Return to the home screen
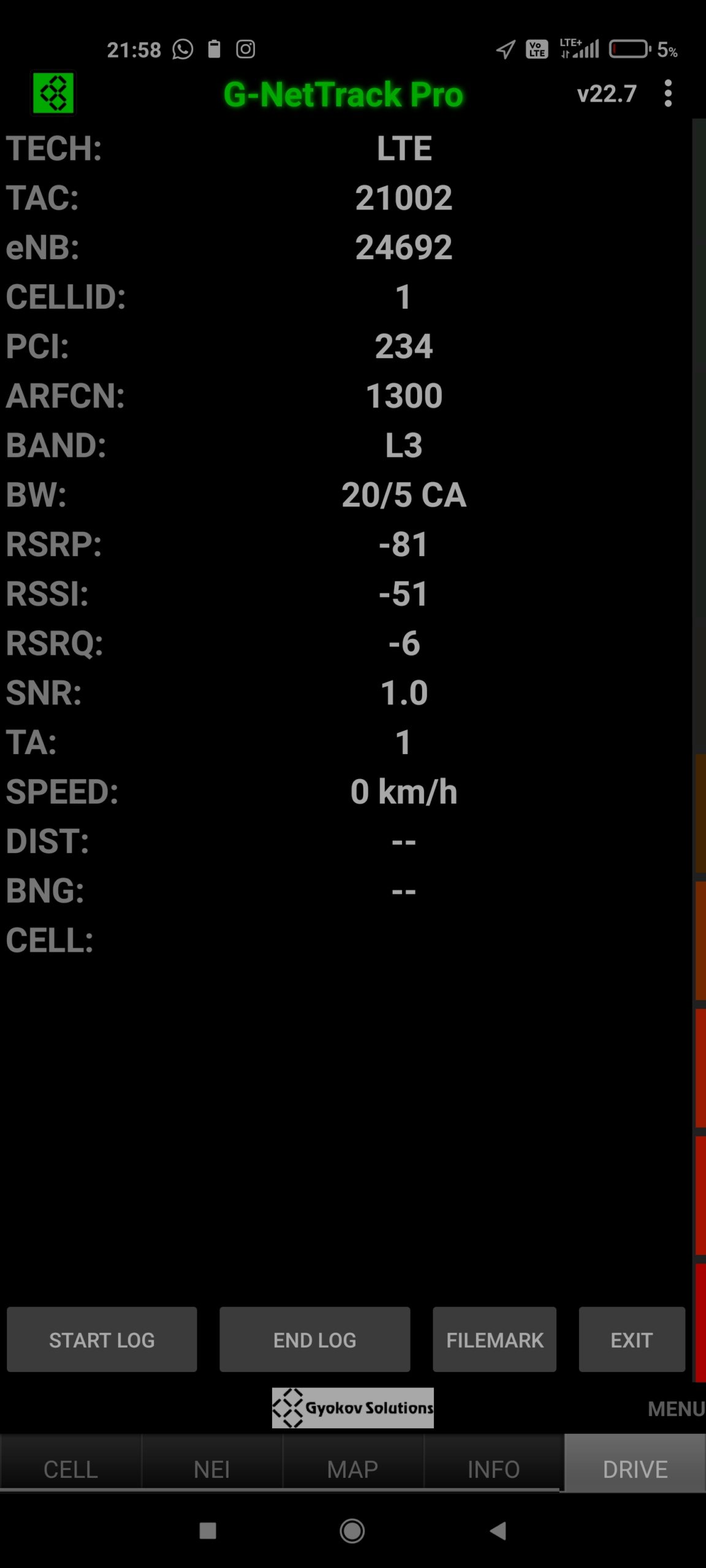The image size is (706, 1568). (352, 1531)
